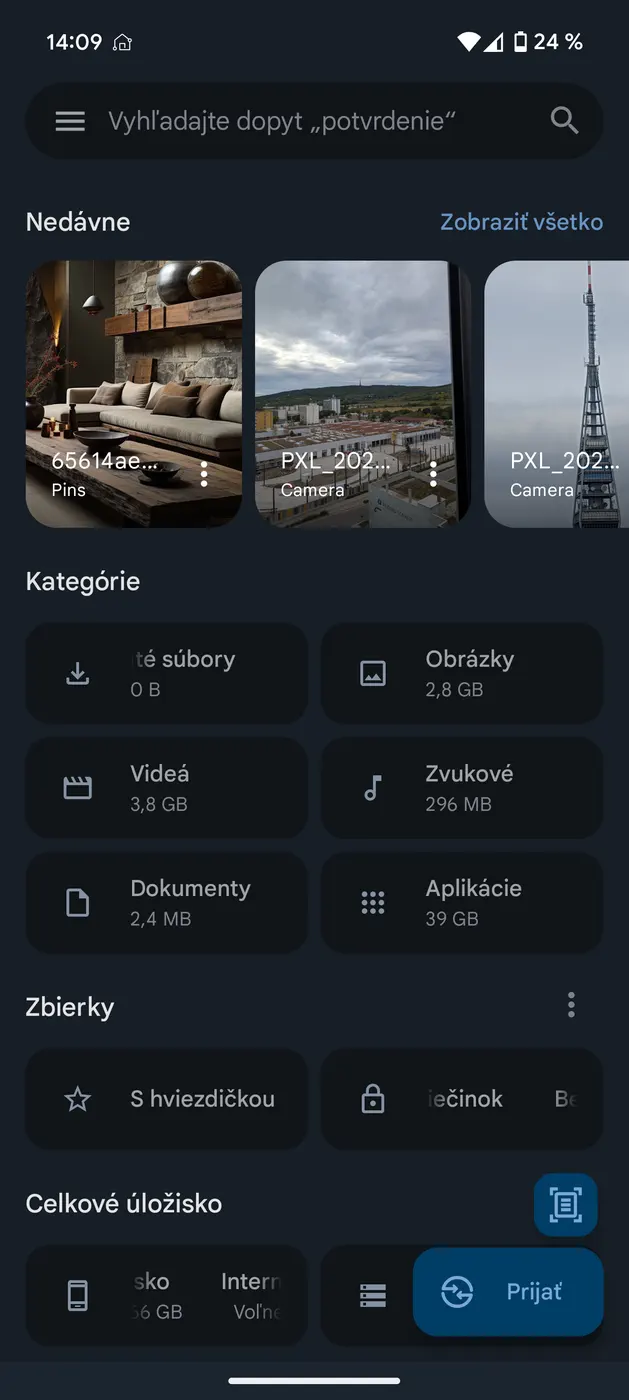Viewport: 629px width, 1400px height.
Task: Open options for the Pins image
Action: [204, 474]
